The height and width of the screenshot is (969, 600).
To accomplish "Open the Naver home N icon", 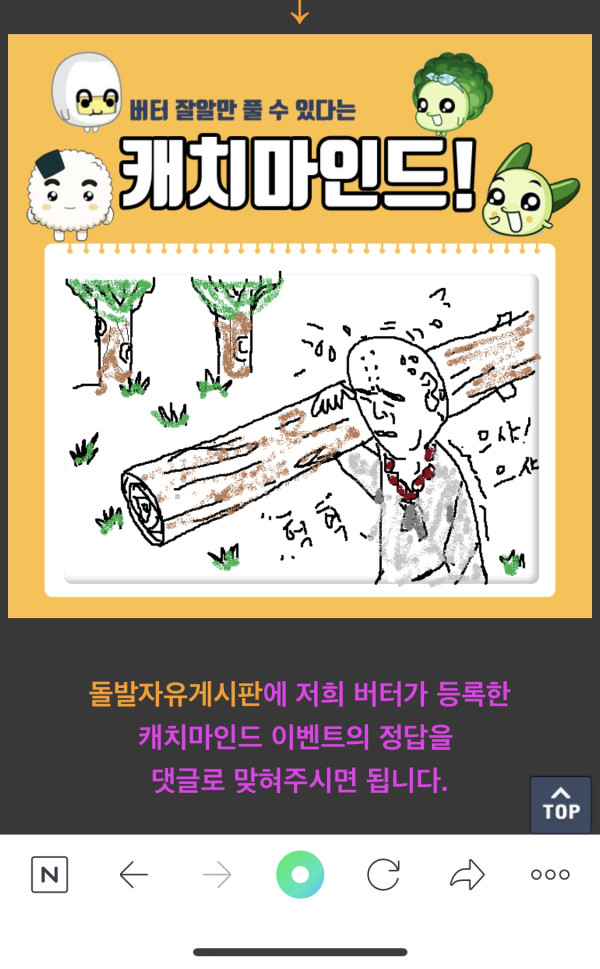I will point(49,875).
